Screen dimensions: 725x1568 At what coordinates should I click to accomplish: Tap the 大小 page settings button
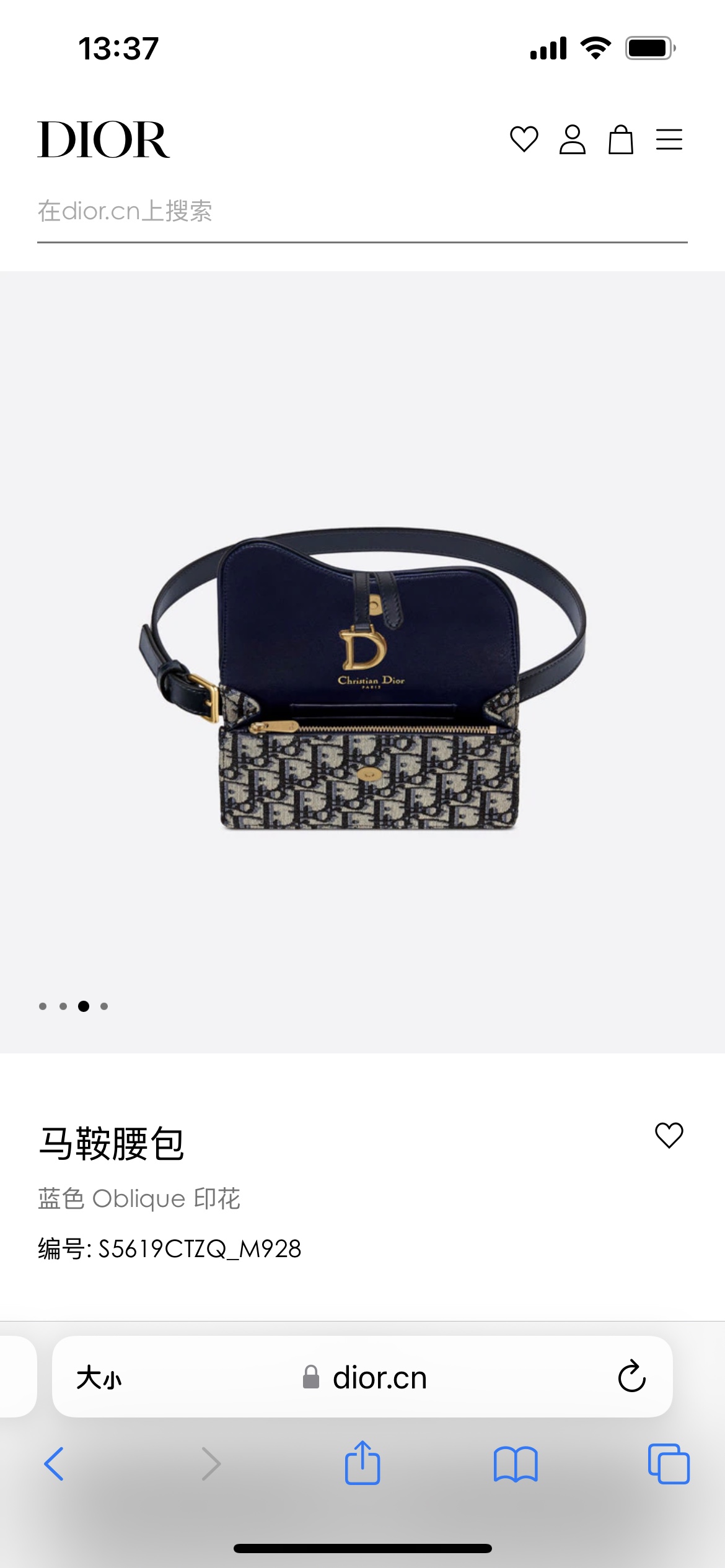point(99,1378)
